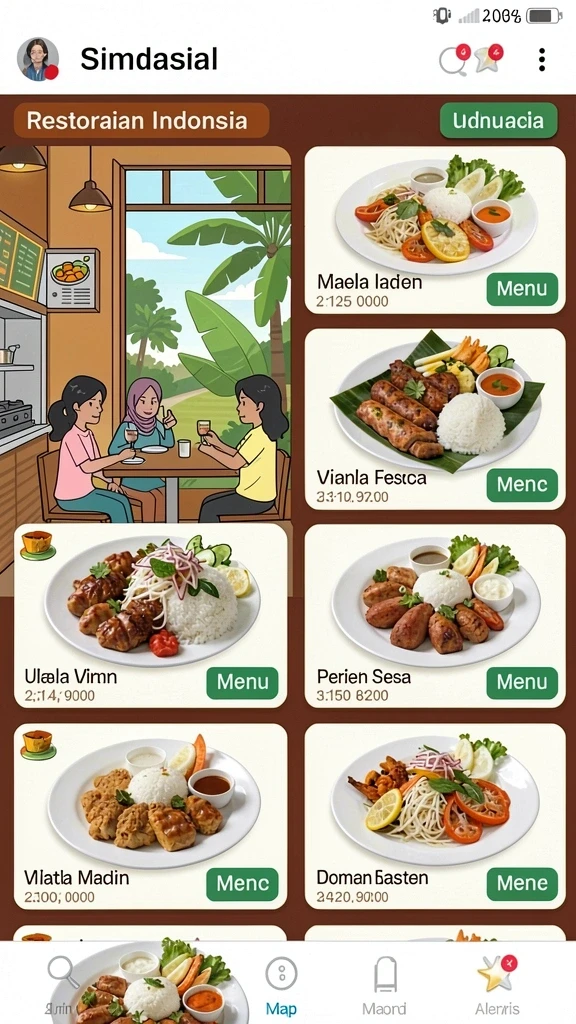
Task: Open the three-dot overflow menu
Action: [x=541, y=59]
